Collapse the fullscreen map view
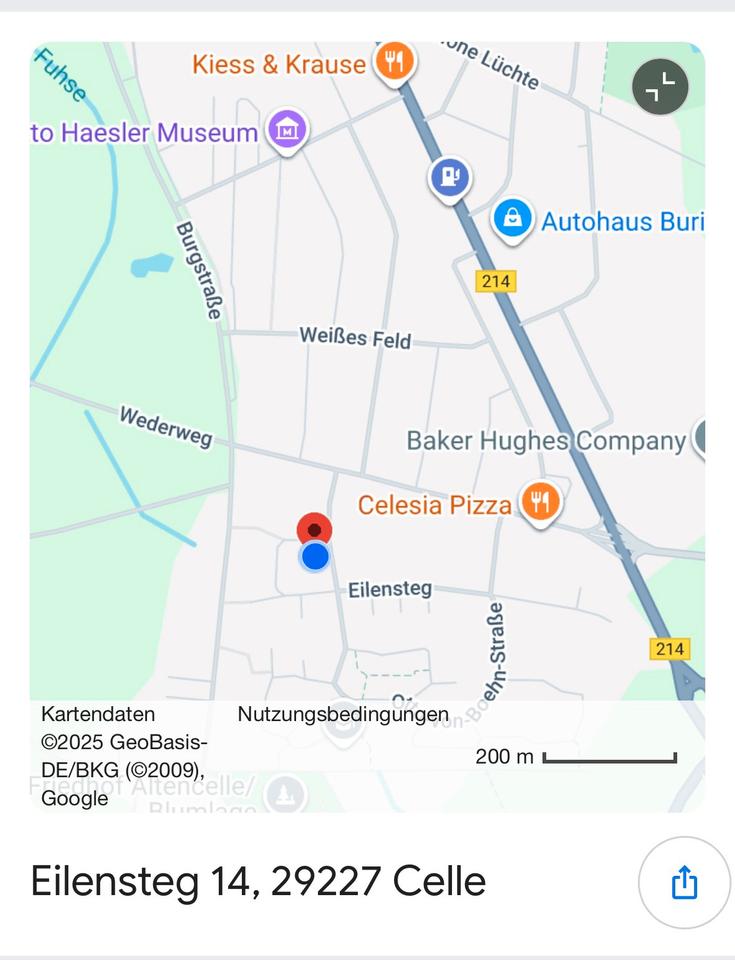735x960 pixels. [x=660, y=87]
